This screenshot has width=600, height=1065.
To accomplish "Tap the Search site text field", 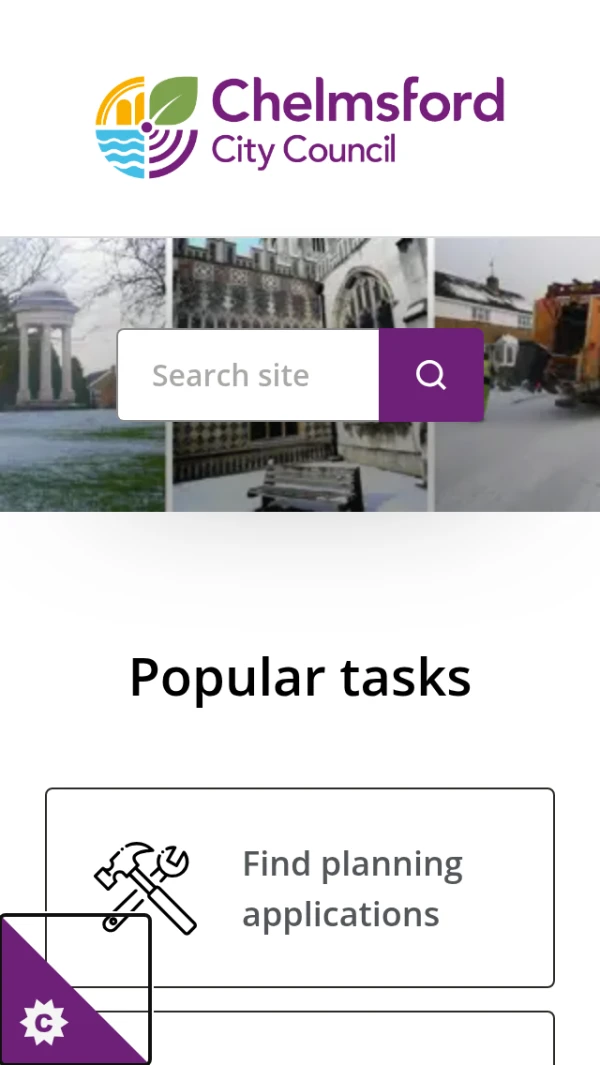I will [248, 376].
